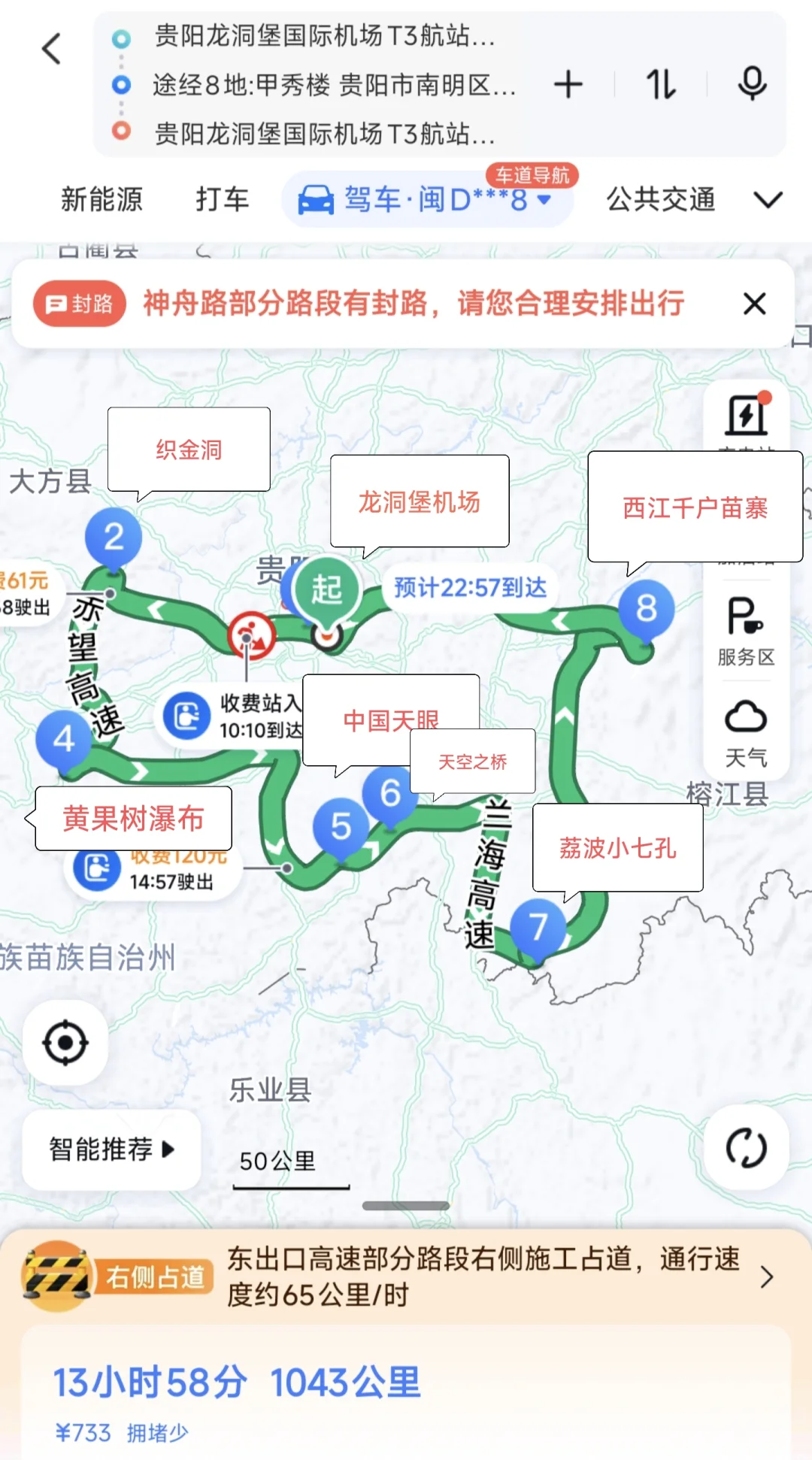The image size is (812, 1460).
Task: Select waypoint marker 7 near 荔波小七孔
Action: 540,925
